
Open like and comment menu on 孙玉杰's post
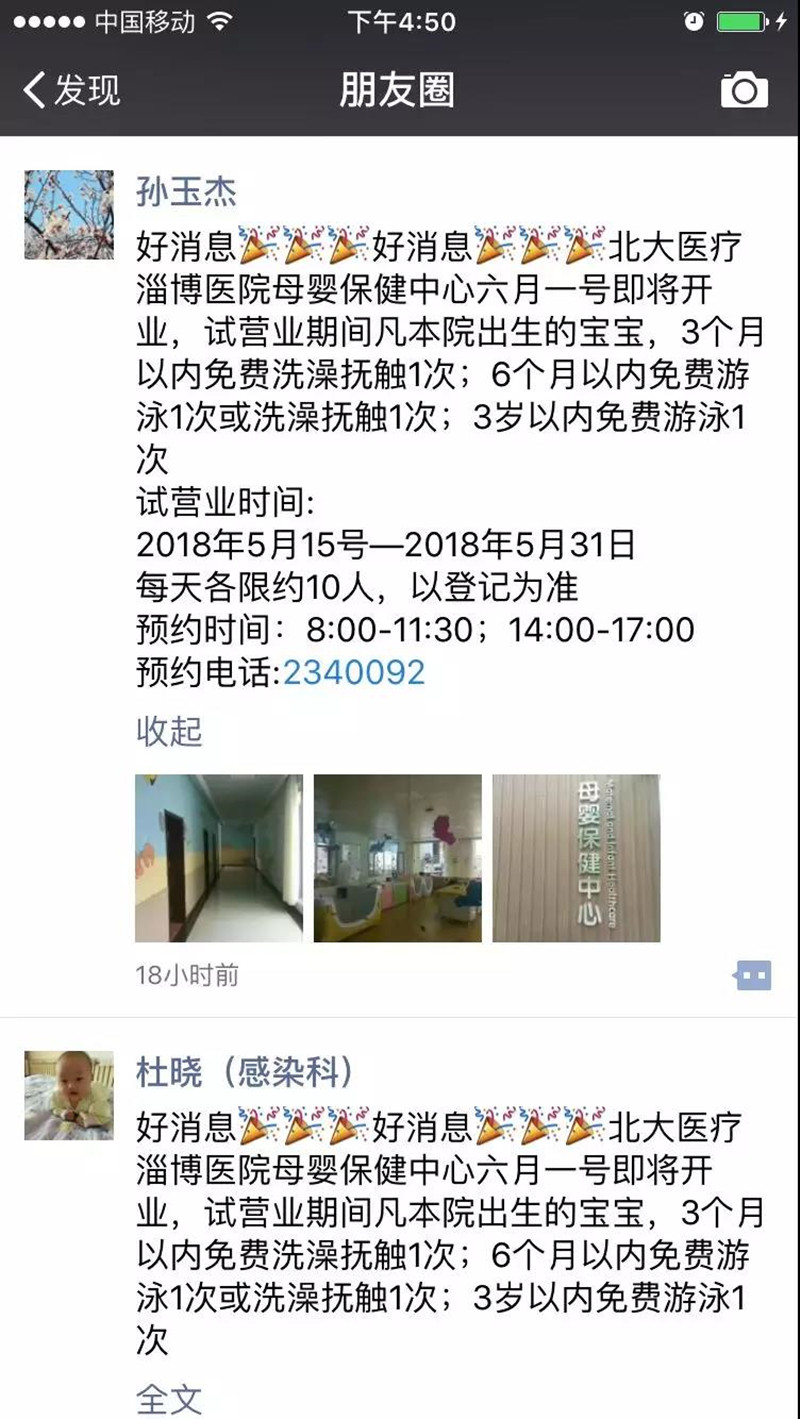[x=752, y=975]
